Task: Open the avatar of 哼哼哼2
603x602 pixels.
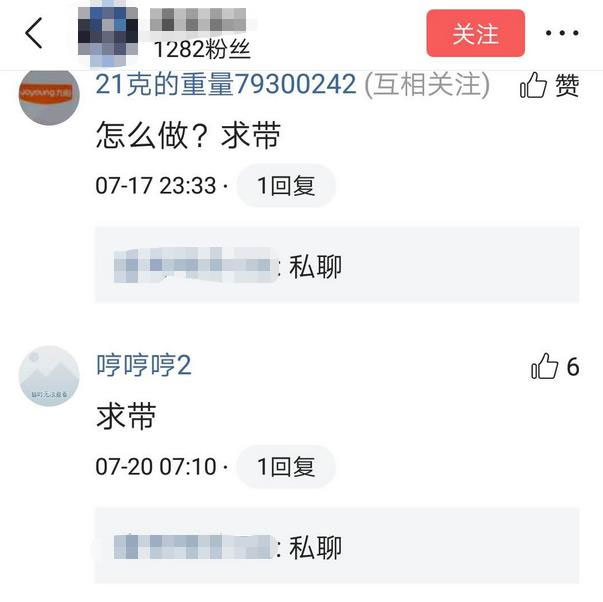Action: 49,377
